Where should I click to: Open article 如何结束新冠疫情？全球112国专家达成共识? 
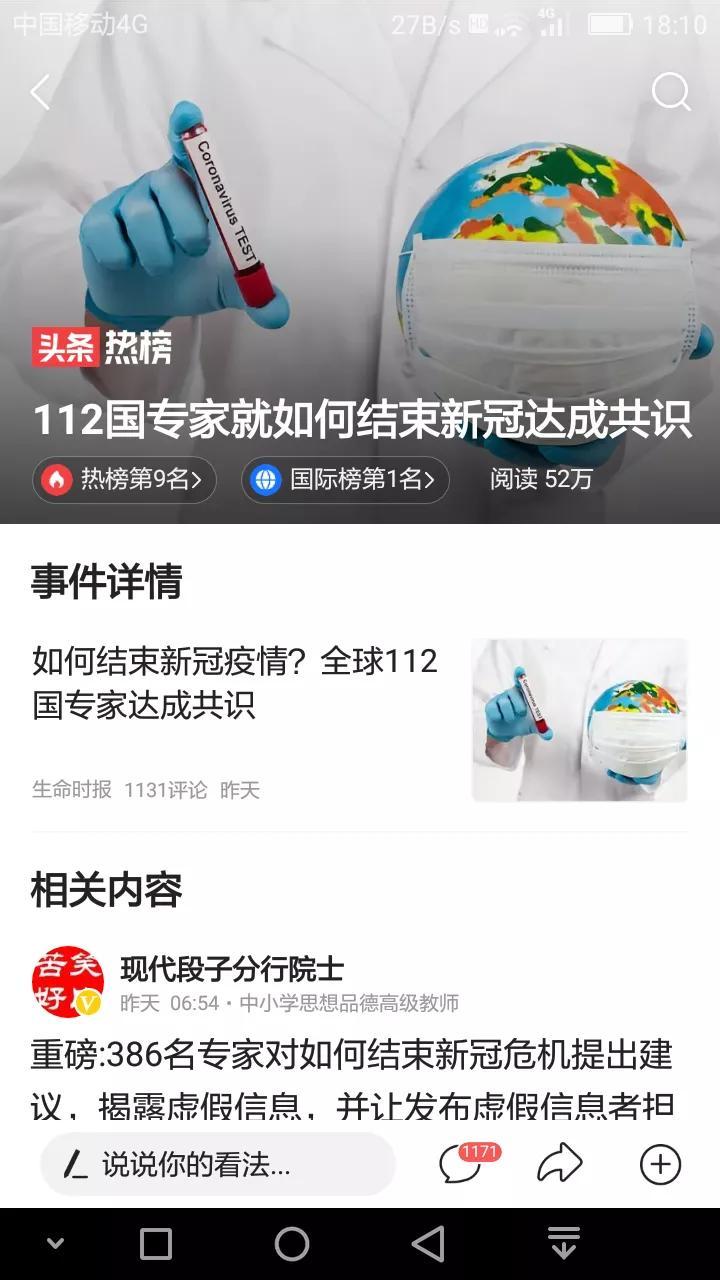tap(235, 683)
